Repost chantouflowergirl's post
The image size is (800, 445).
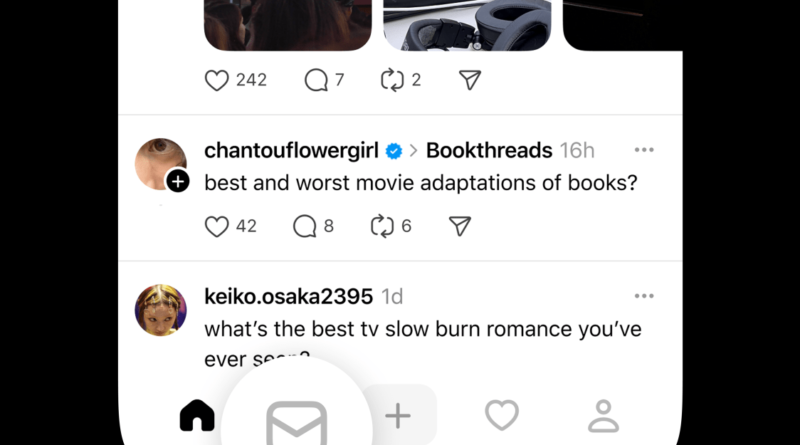coord(382,226)
